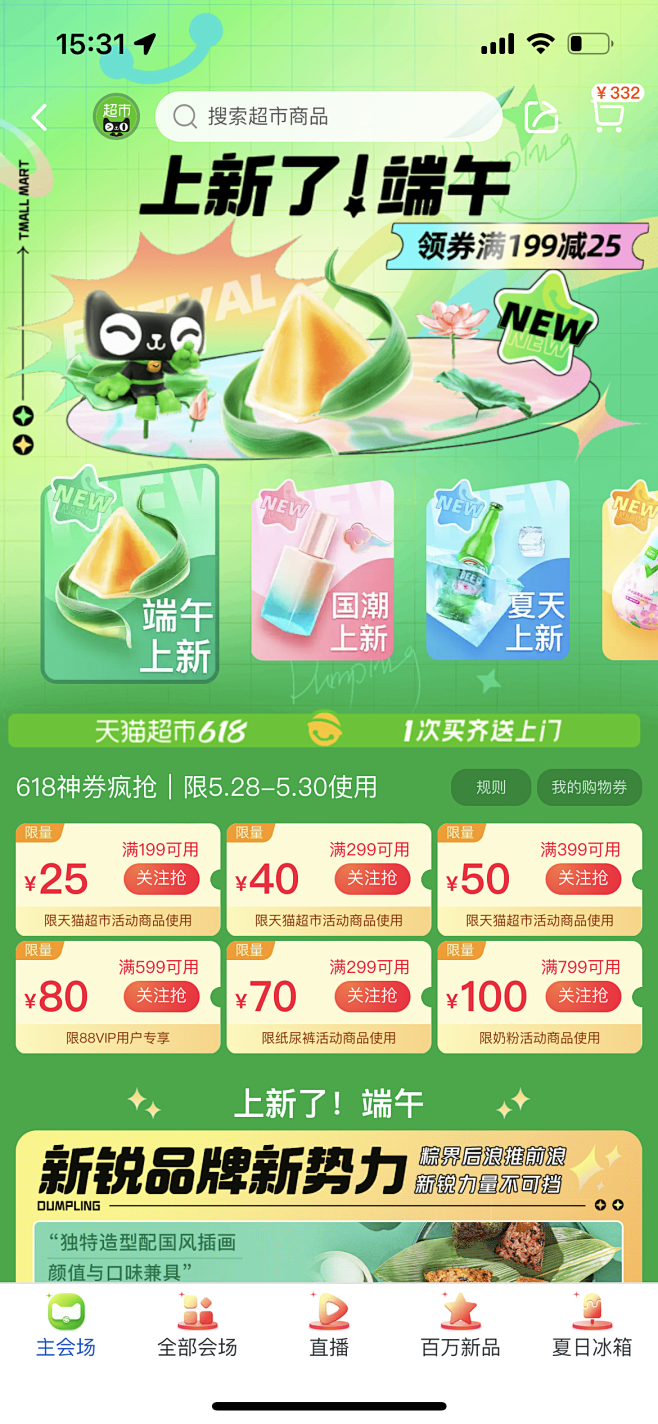Claim the ¥70 diaper coupon
Screen dimensions: 658x1424
(372, 996)
